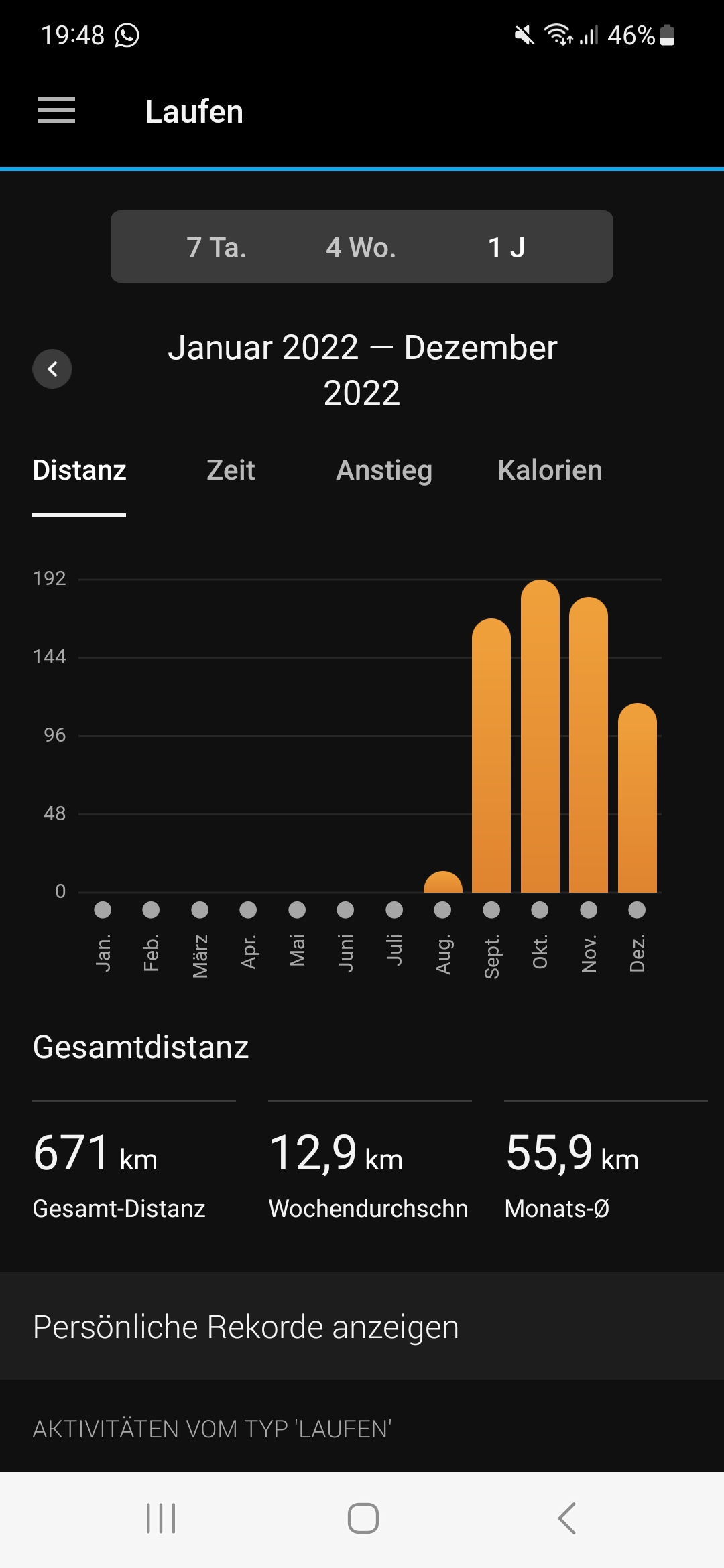The width and height of the screenshot is (724, 1568).
Task: Select the Distanz tab
Action: click(x=79, y=470)
